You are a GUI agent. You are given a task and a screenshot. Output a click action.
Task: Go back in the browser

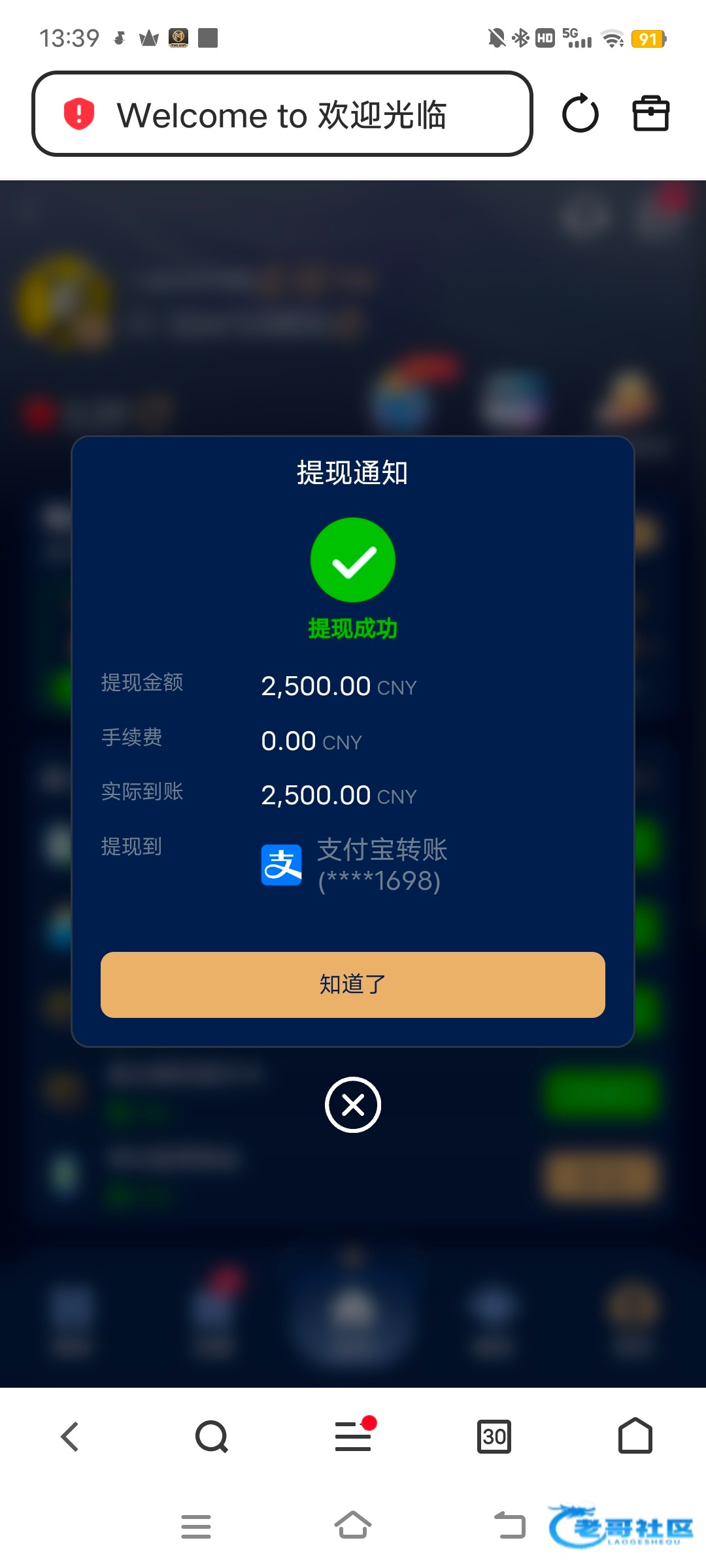pos(70,1437)
